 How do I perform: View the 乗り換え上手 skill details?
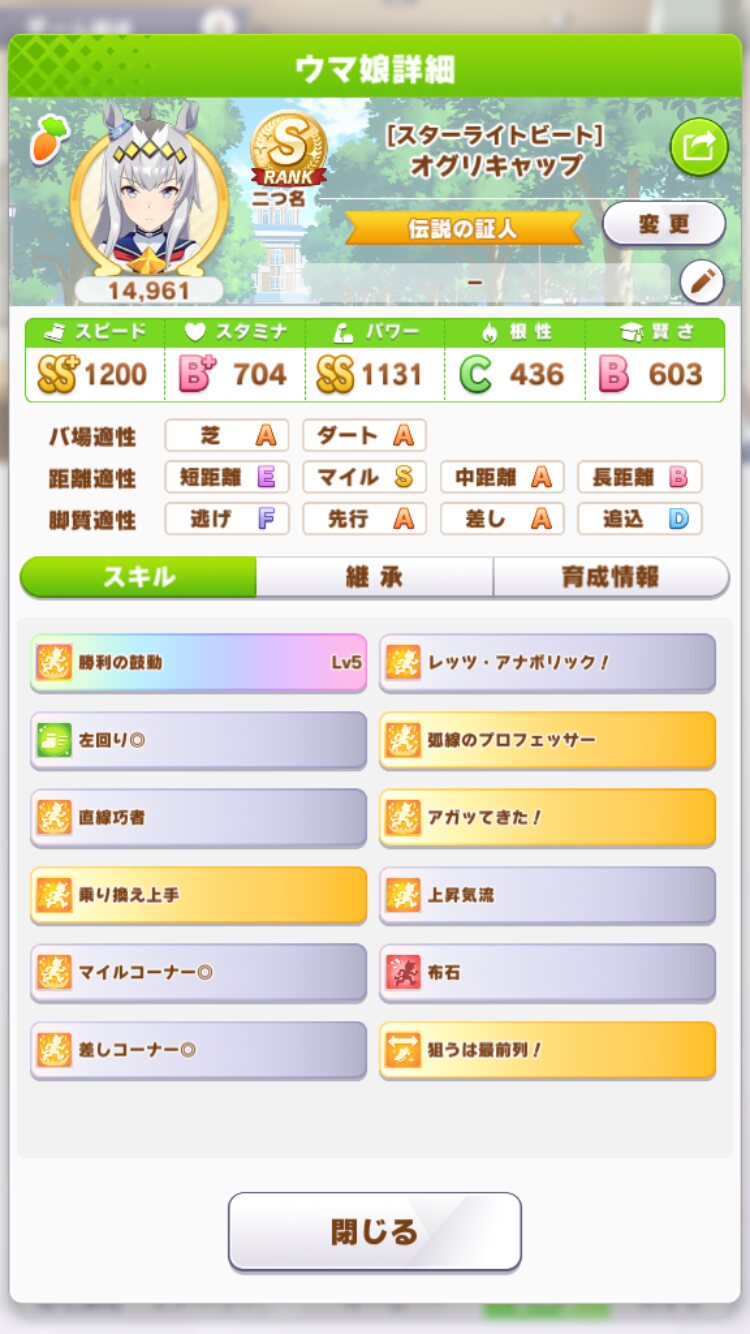tap(198, 895)
